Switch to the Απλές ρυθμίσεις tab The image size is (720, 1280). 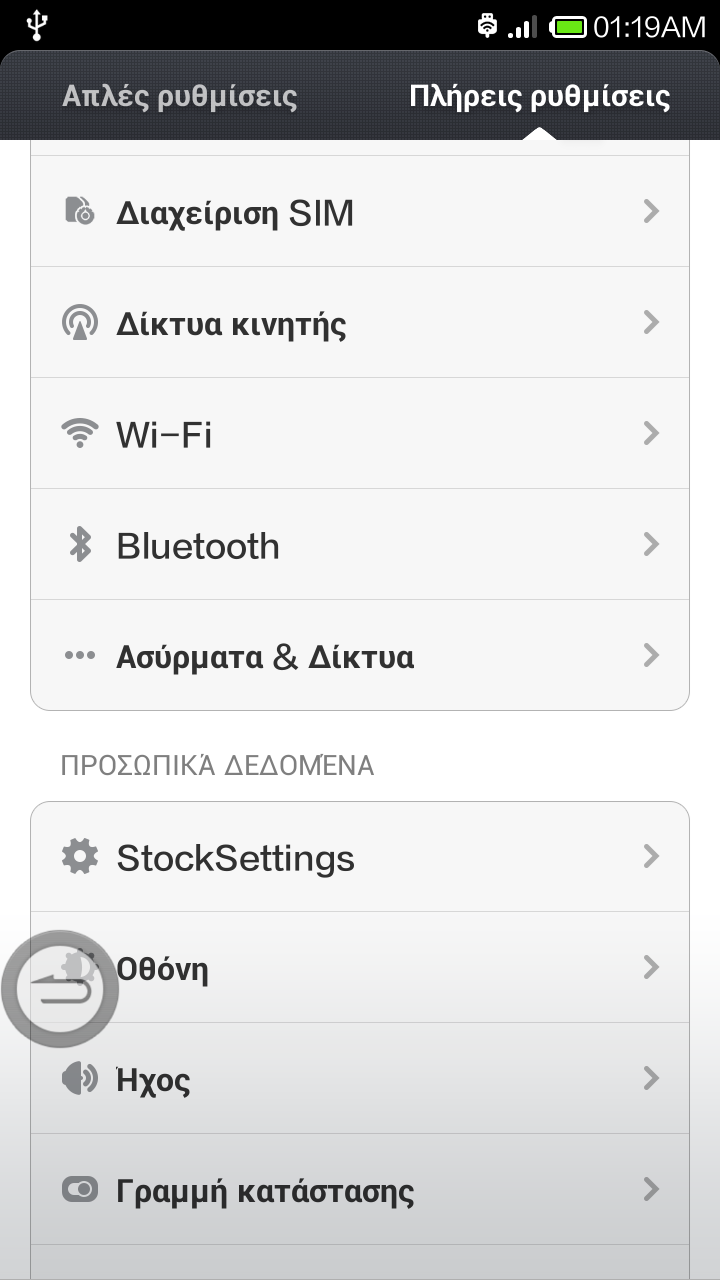(x=180, y=98)
